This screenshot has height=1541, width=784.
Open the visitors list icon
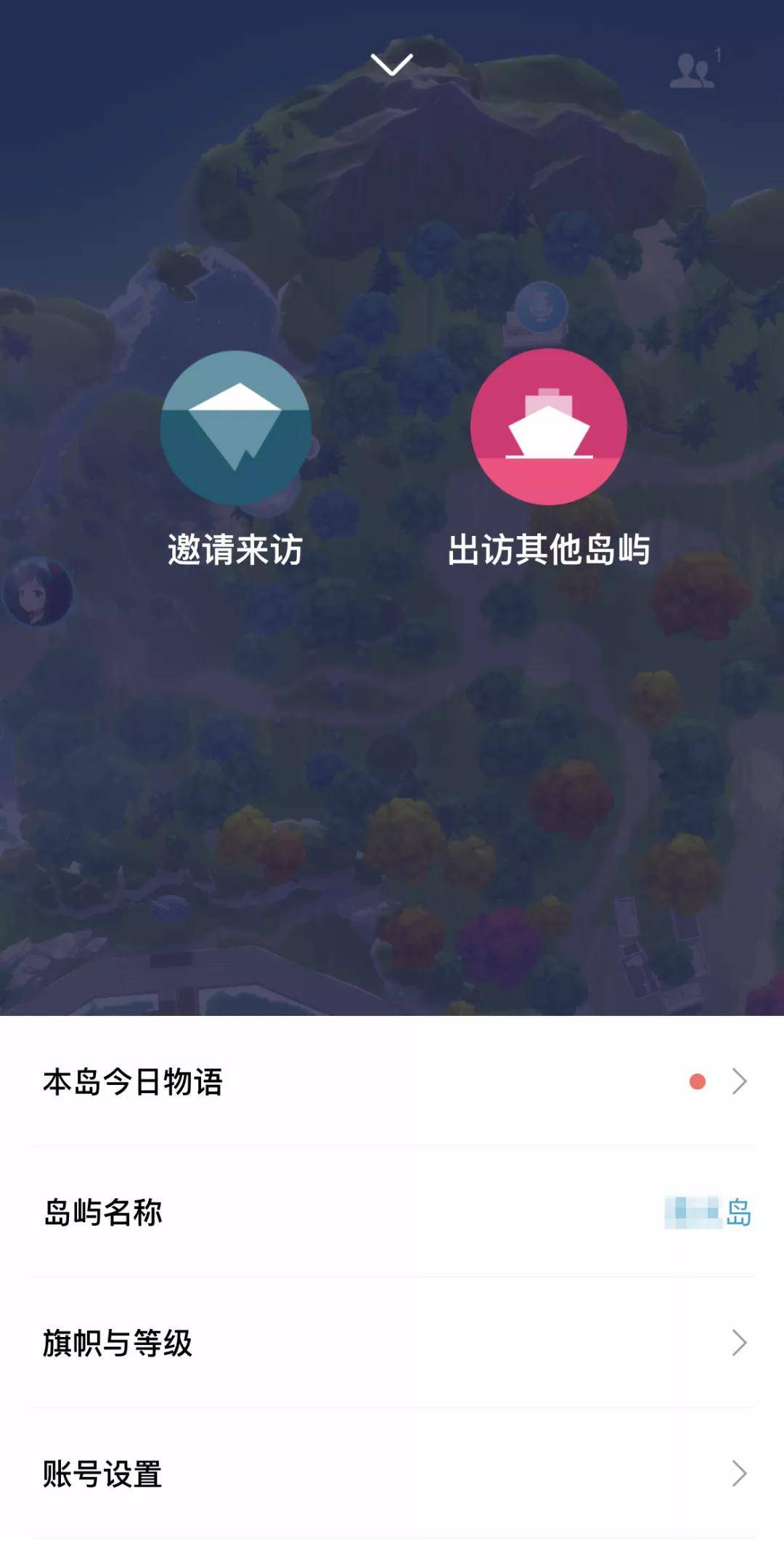(x=693, y=70)
